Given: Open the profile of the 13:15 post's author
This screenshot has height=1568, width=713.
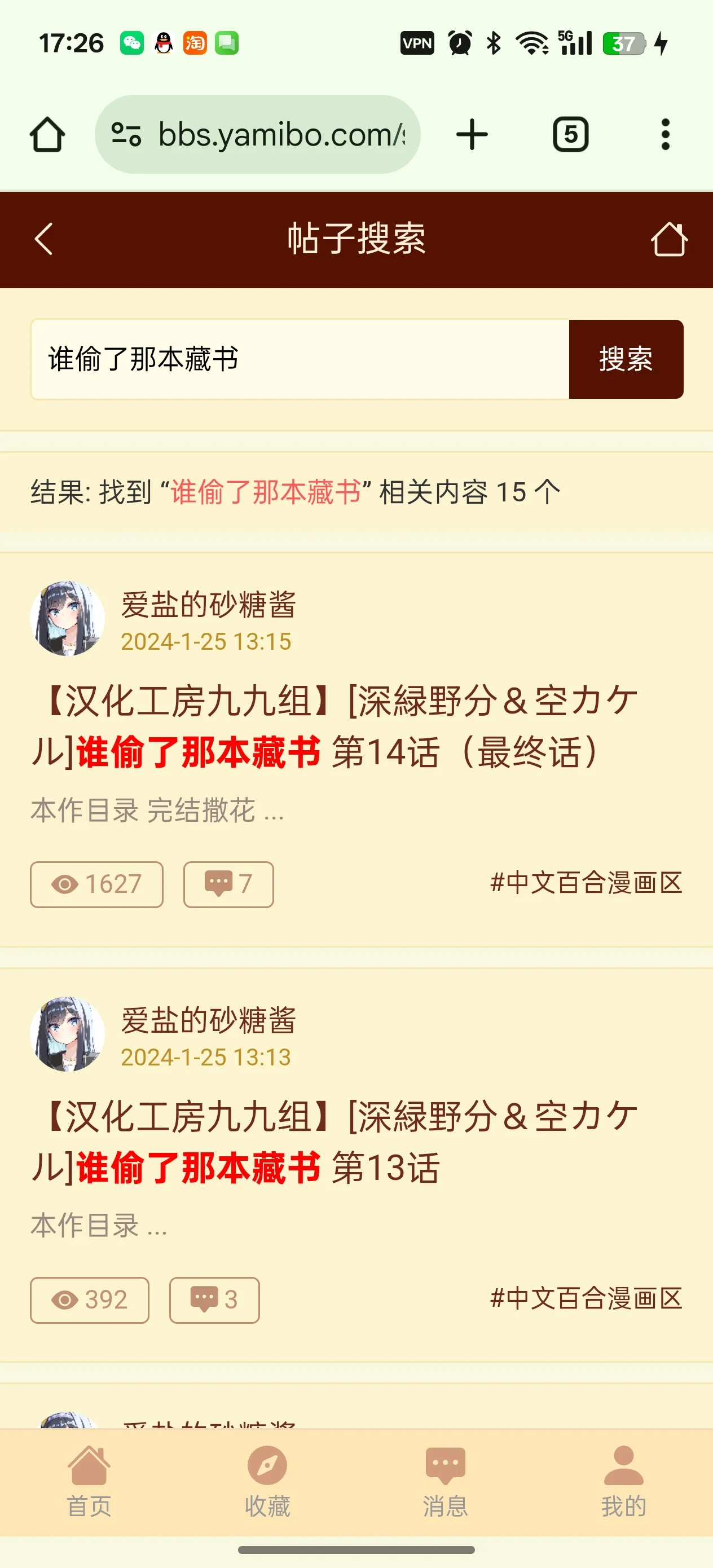Looking at the screenshot, I should tap(67, 618).
